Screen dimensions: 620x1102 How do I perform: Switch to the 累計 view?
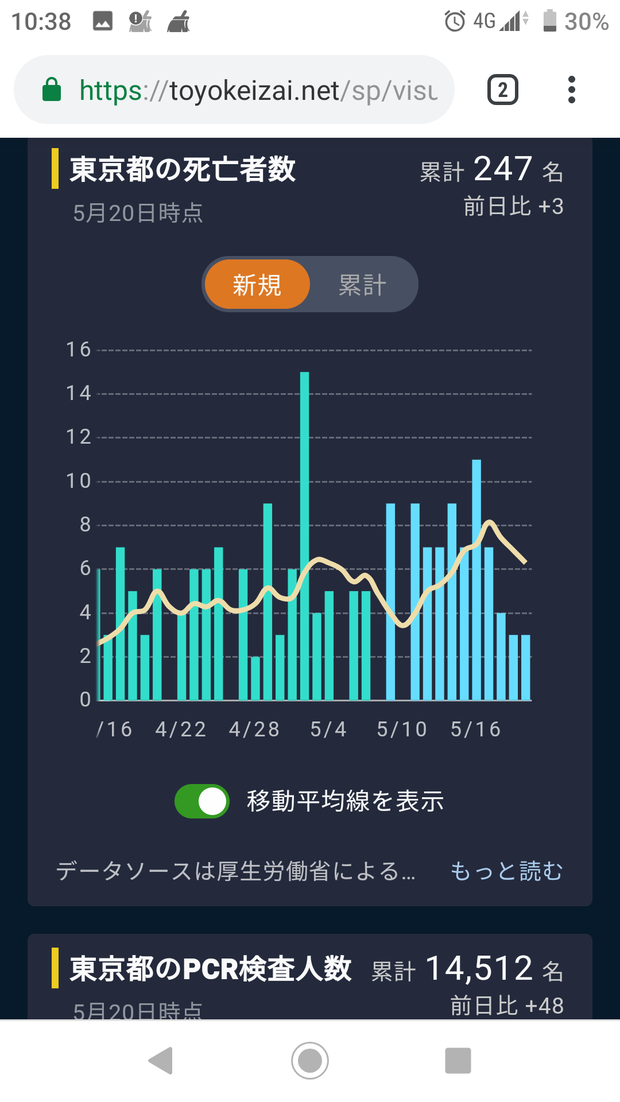(x=362, y=285)
